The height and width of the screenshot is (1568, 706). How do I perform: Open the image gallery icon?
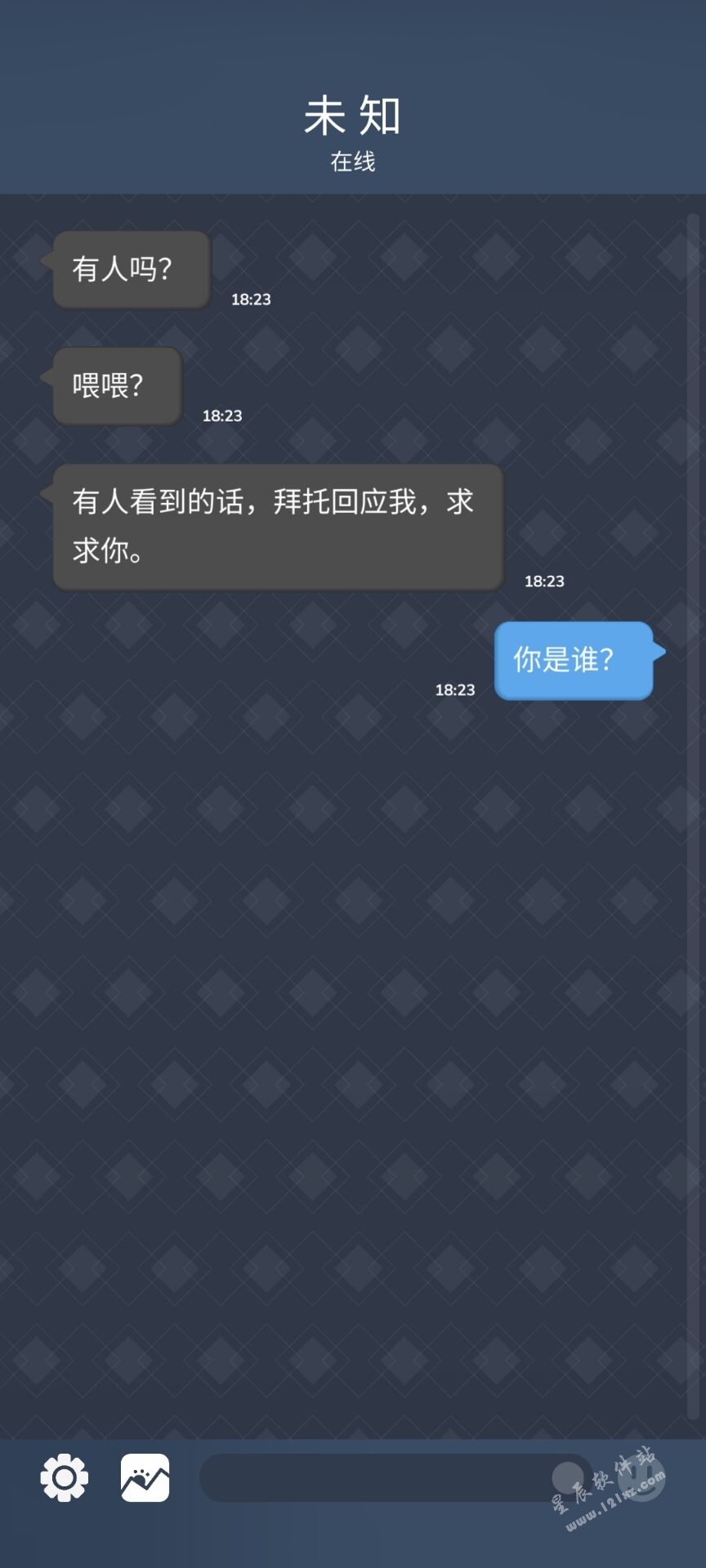point(145,1477)
